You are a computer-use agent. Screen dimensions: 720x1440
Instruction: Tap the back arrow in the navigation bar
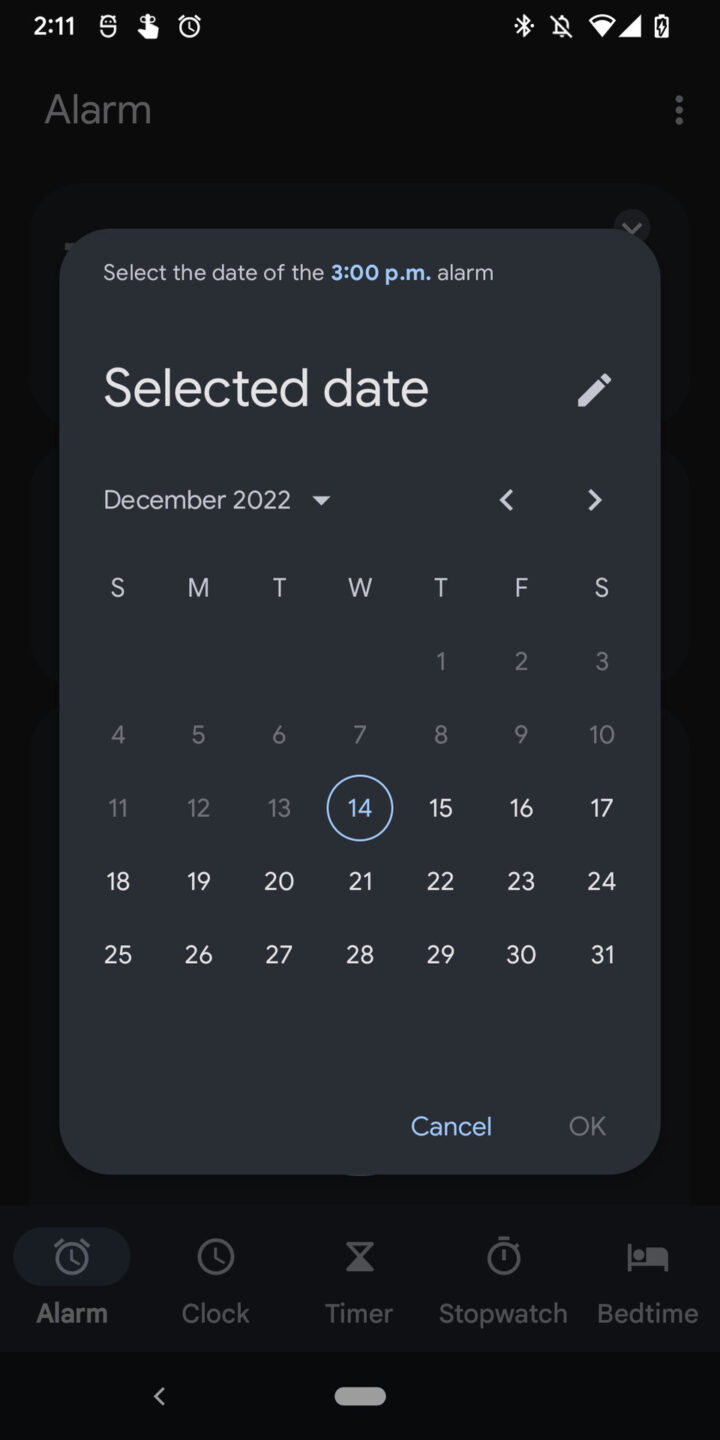tap(159, 1396)
